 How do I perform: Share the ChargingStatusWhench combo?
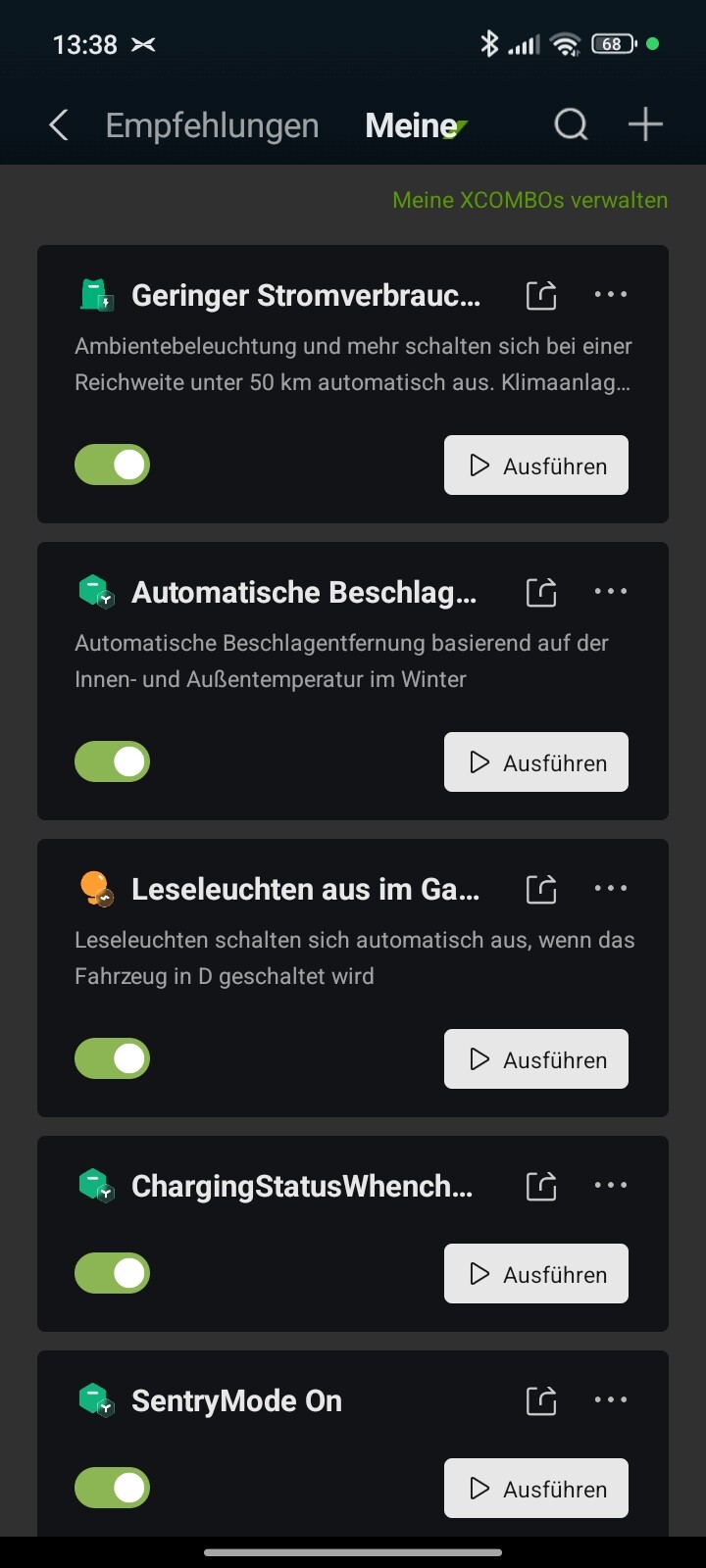click(x=541, y=1186)
